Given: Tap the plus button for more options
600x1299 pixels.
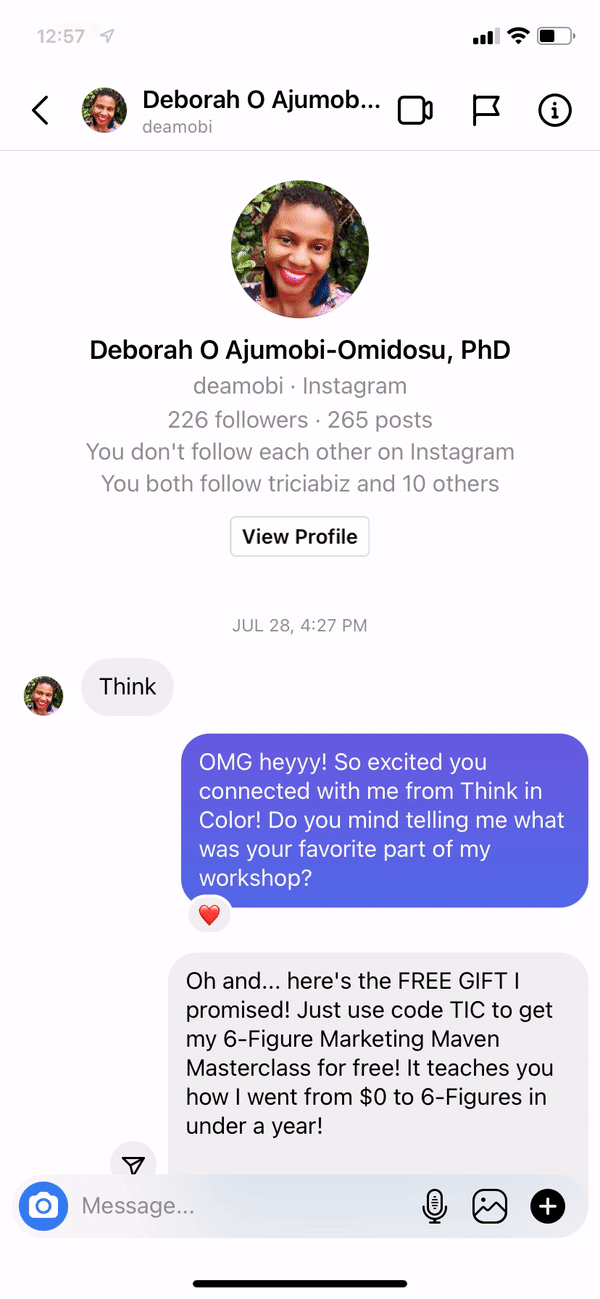Looking at the screenshot, I should [x=547, y=1206].
